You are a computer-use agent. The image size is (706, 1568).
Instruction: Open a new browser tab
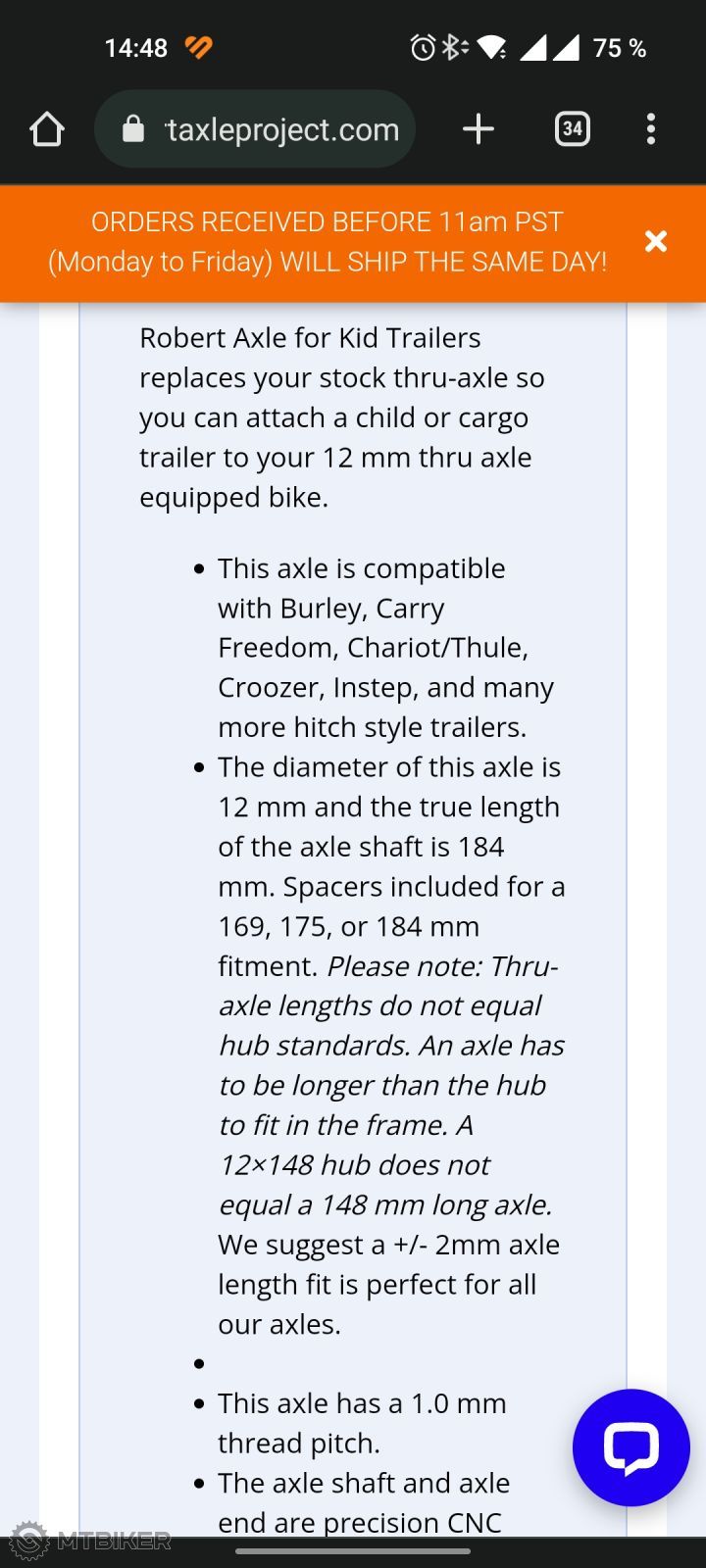pos(478,129)
